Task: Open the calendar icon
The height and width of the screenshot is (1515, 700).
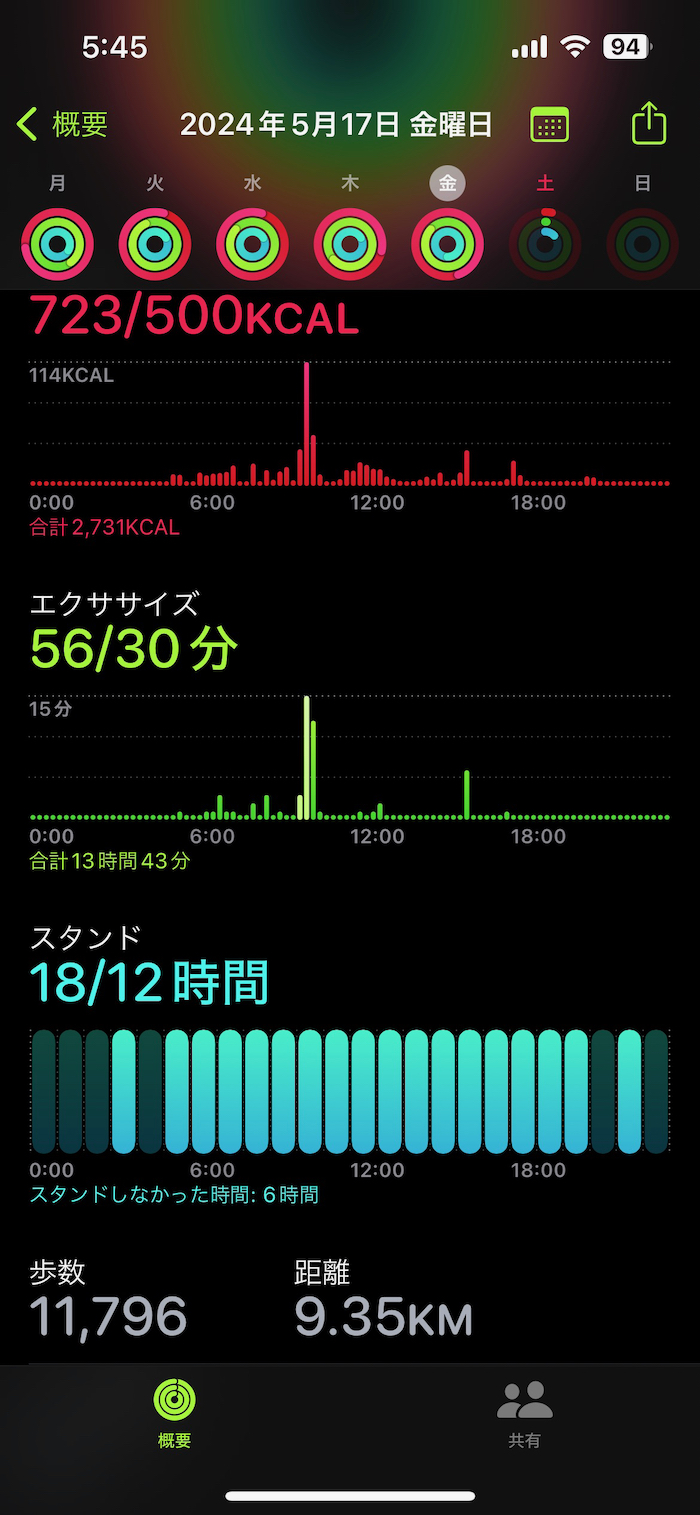Action: [x=549, y=125]
